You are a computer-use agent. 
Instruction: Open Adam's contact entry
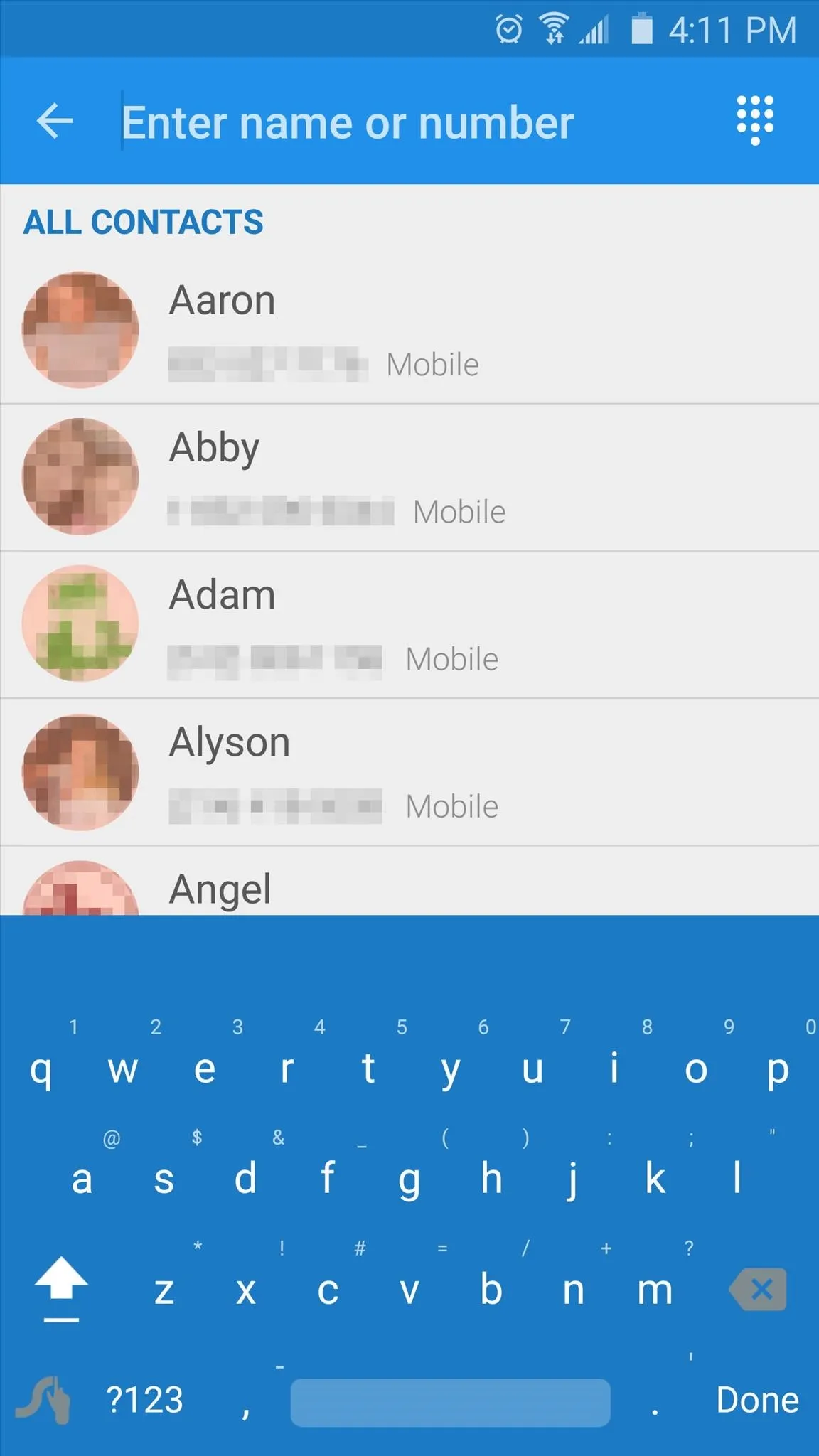(409, 625)
